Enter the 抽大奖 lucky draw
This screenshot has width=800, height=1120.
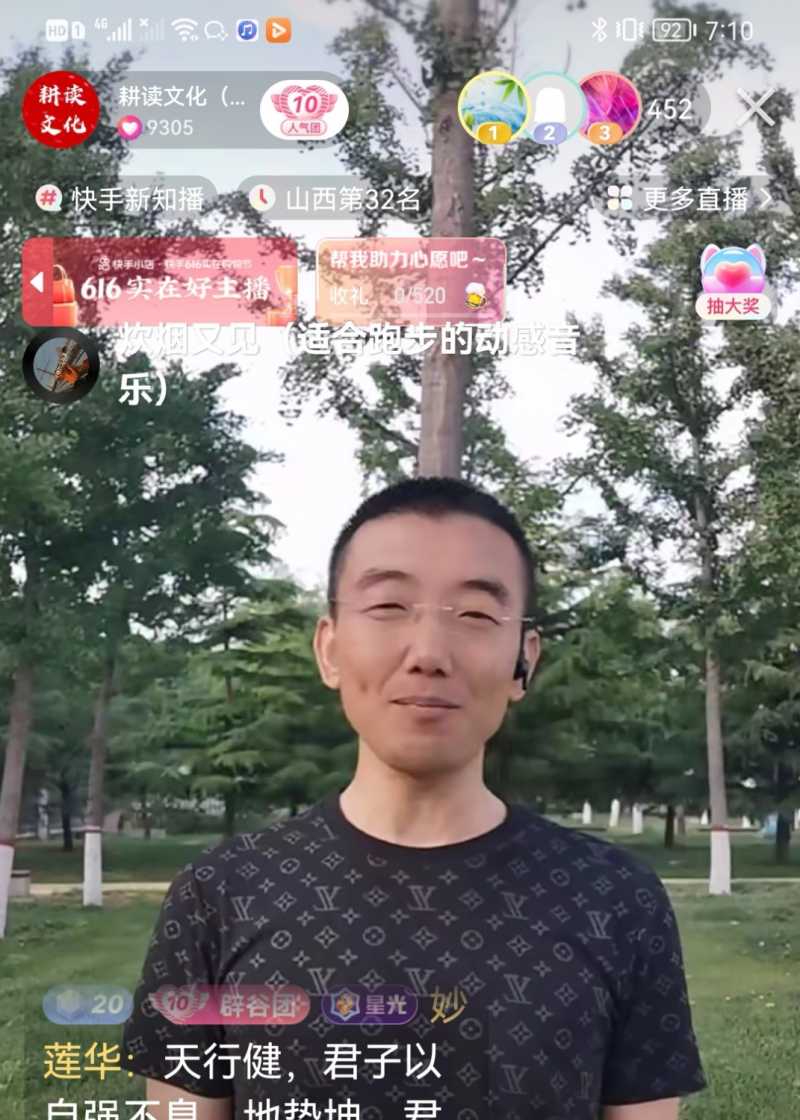733,283
